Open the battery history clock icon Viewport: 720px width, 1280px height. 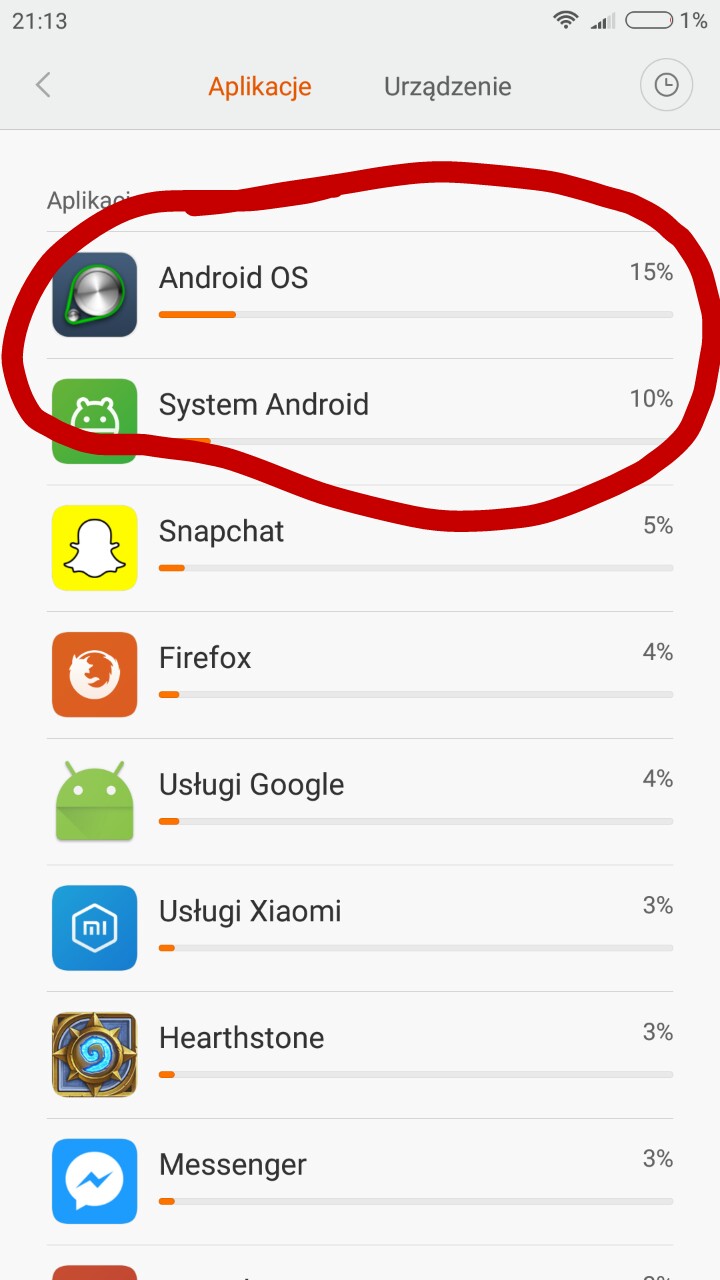pos(666,86)
